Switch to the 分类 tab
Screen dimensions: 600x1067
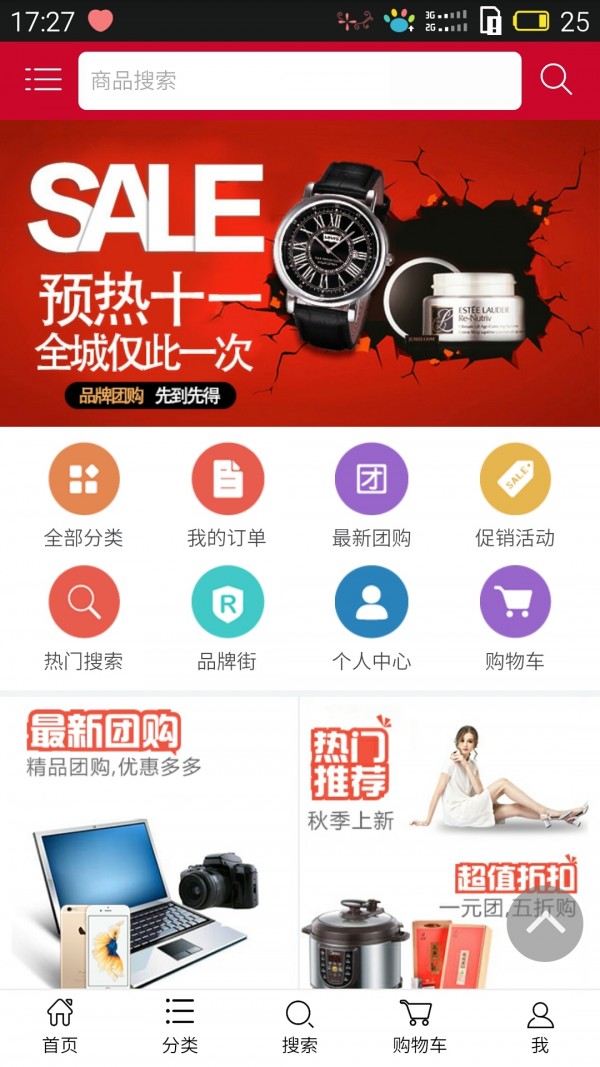[x=180, y=1027]
